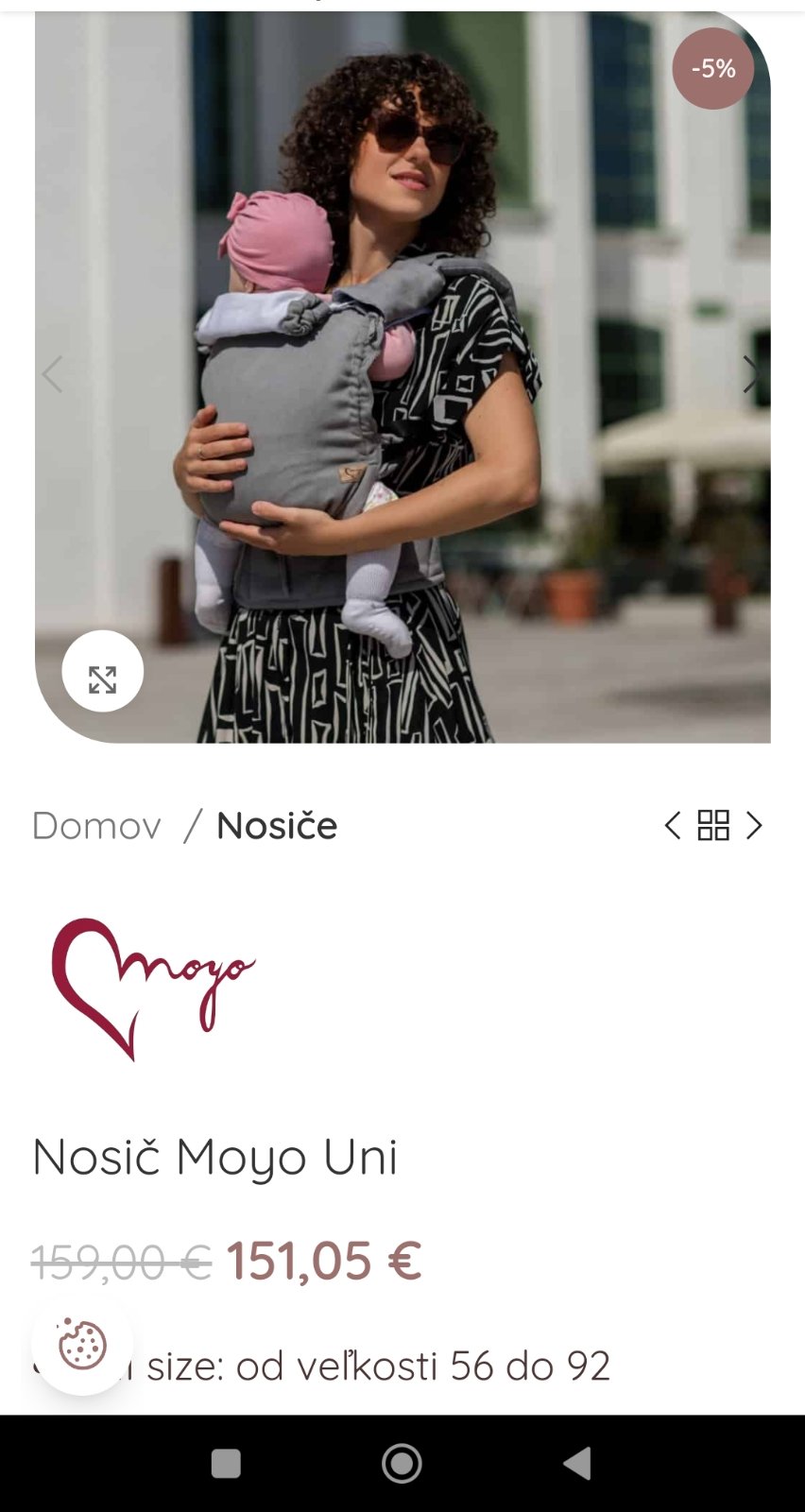Screen dimensions: 805x1512
Task: Enlarge the product image fullscreen
Action: pos(102,672)
